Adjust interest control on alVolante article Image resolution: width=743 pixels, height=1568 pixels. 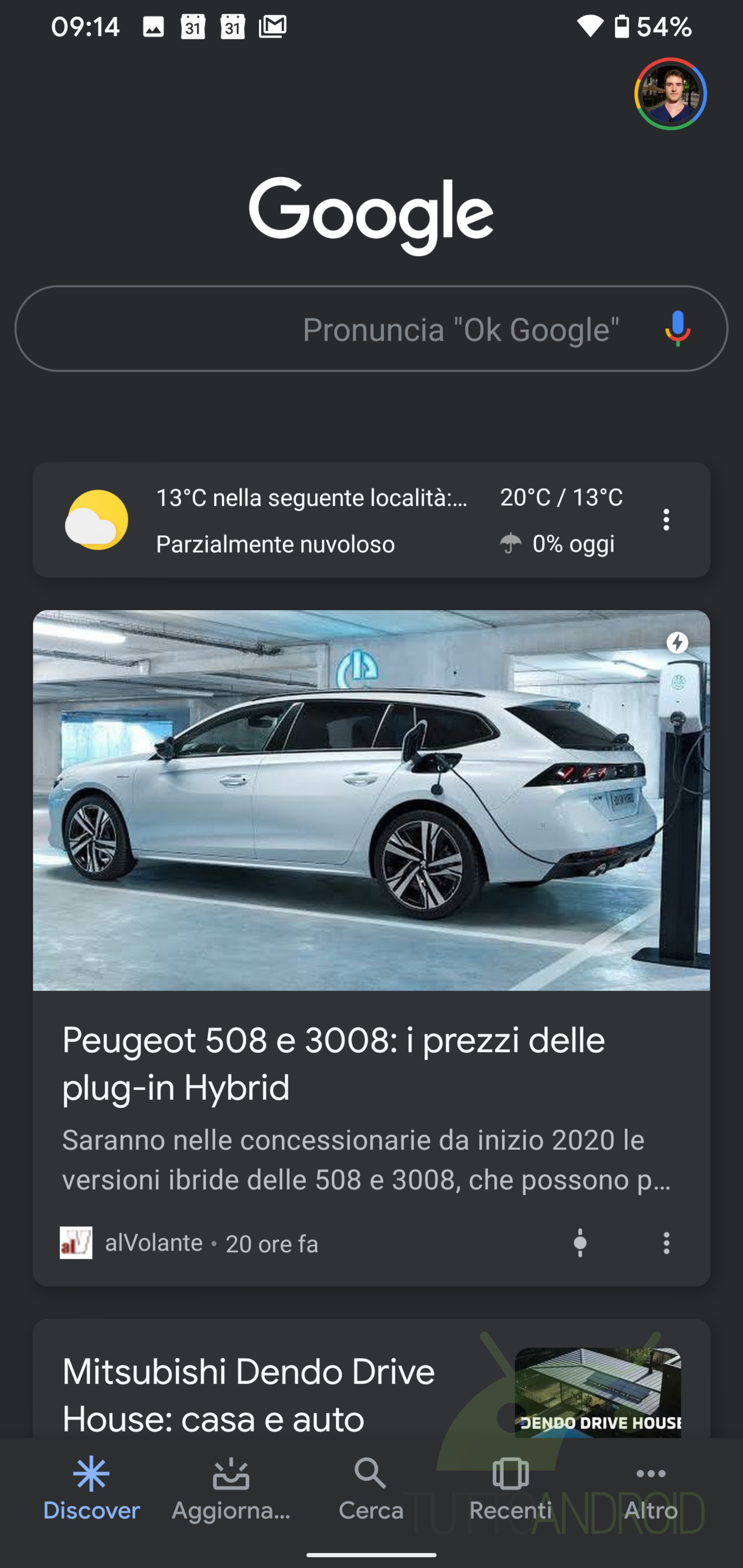click(580, 1243)
